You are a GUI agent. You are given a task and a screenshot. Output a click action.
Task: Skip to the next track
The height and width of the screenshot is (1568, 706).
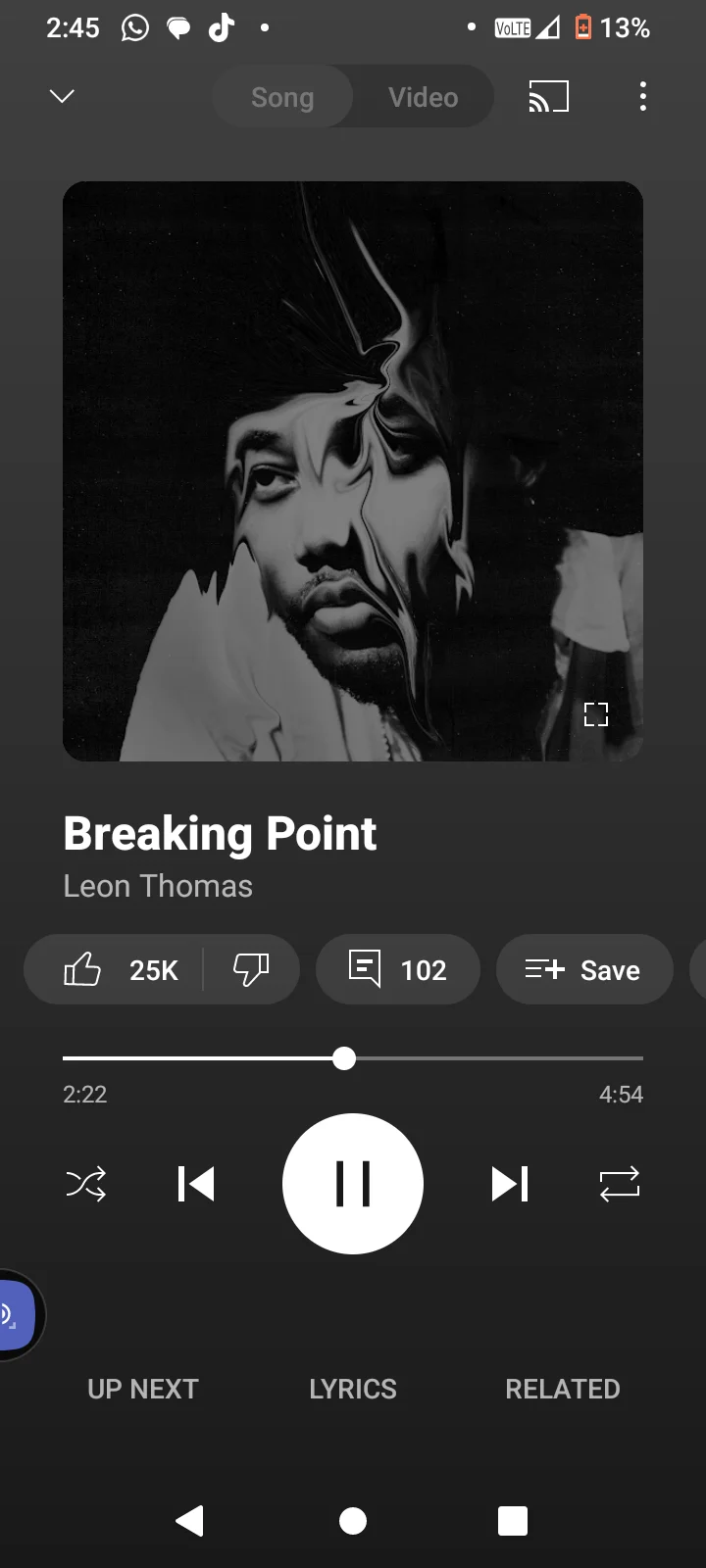point(510,1184)
